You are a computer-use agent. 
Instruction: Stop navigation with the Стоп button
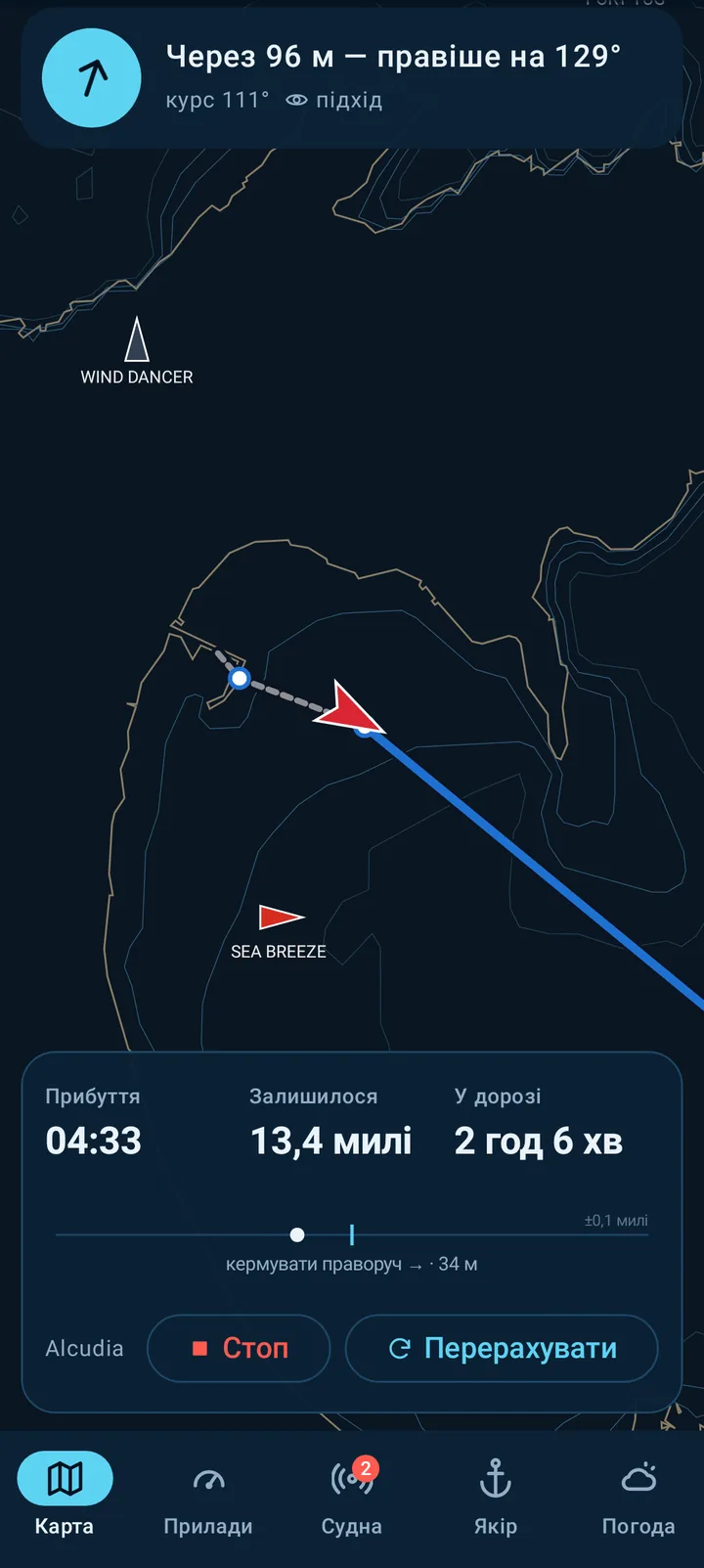(x=239, y=1348)
